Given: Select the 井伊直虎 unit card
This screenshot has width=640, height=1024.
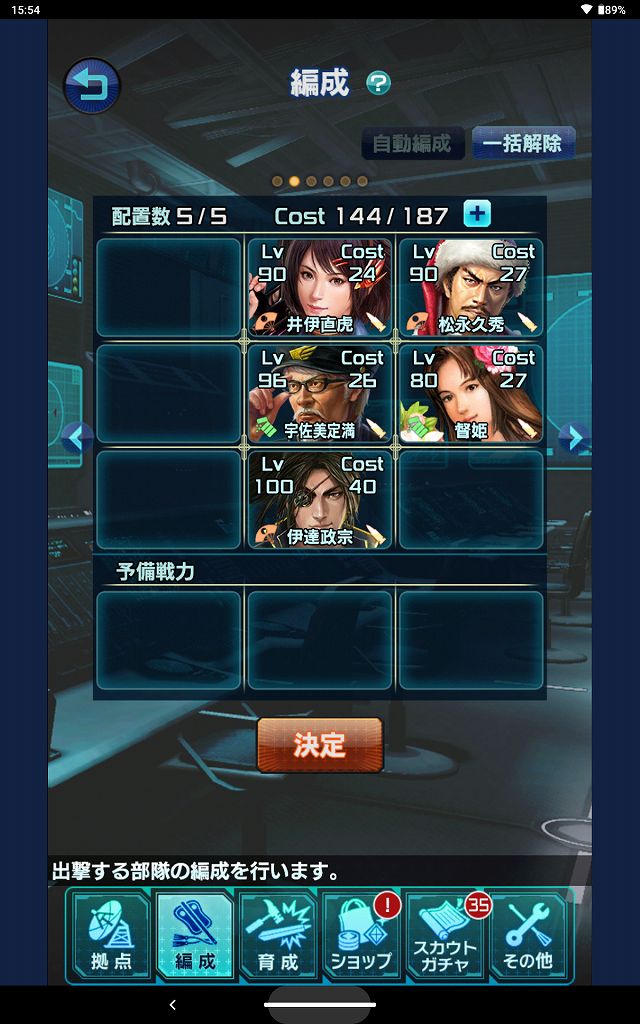Looking at the screenshot, I should [x=319, y=287].
